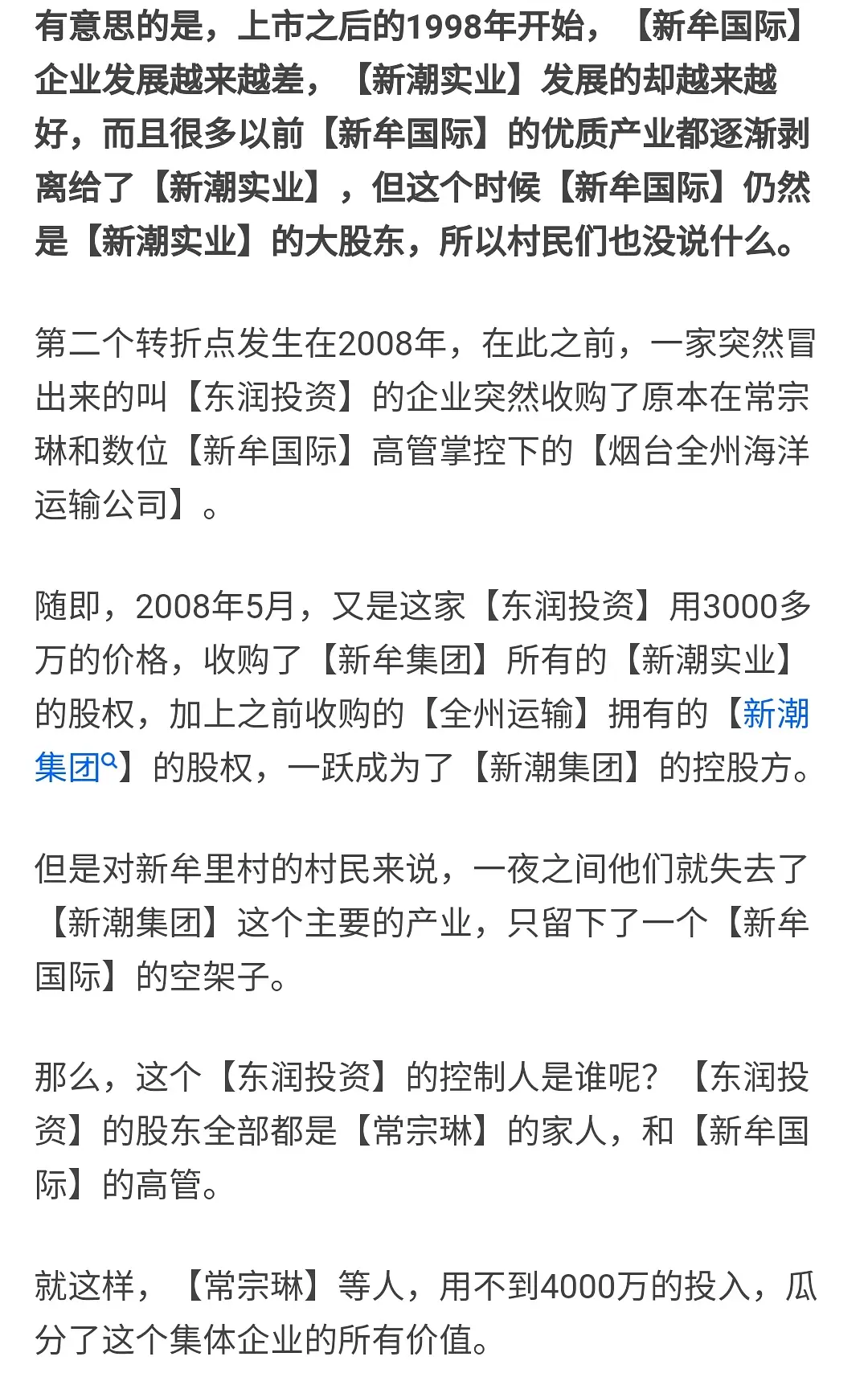Open the blue 新潮集团 search link
This screenshot has width=868, height=1373.
coord(775,714)
